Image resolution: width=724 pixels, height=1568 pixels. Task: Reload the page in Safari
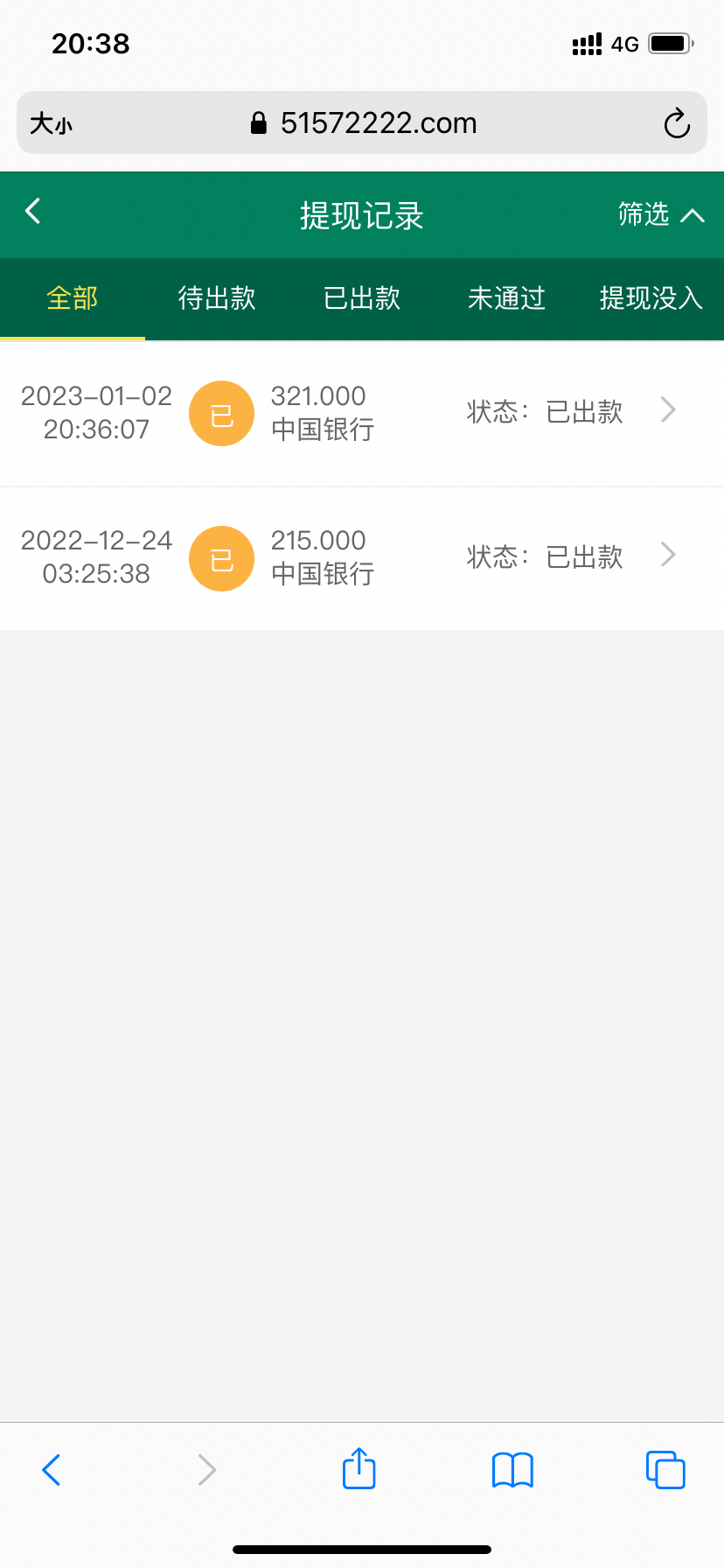pos(676,123)
